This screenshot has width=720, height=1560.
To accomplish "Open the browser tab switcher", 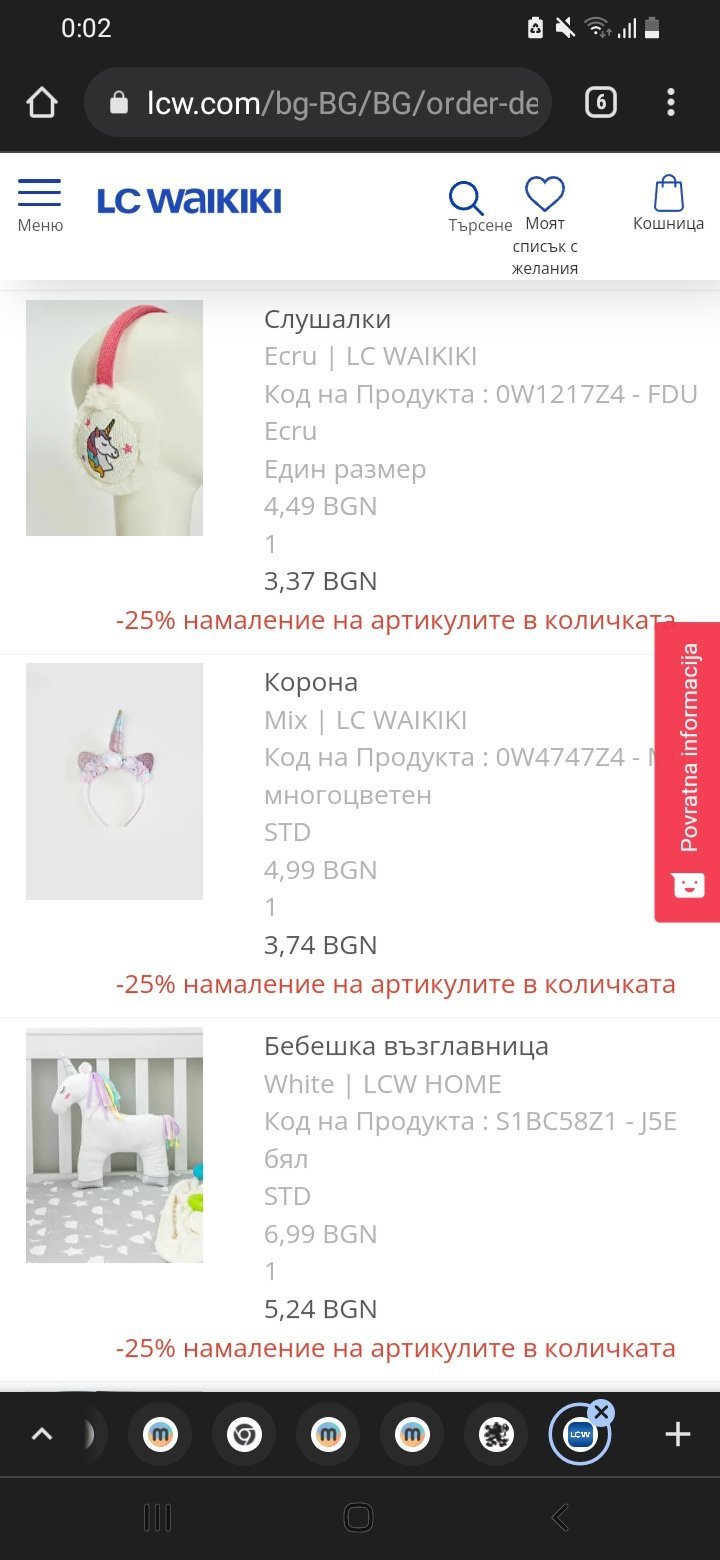I will tap(600, 103).
